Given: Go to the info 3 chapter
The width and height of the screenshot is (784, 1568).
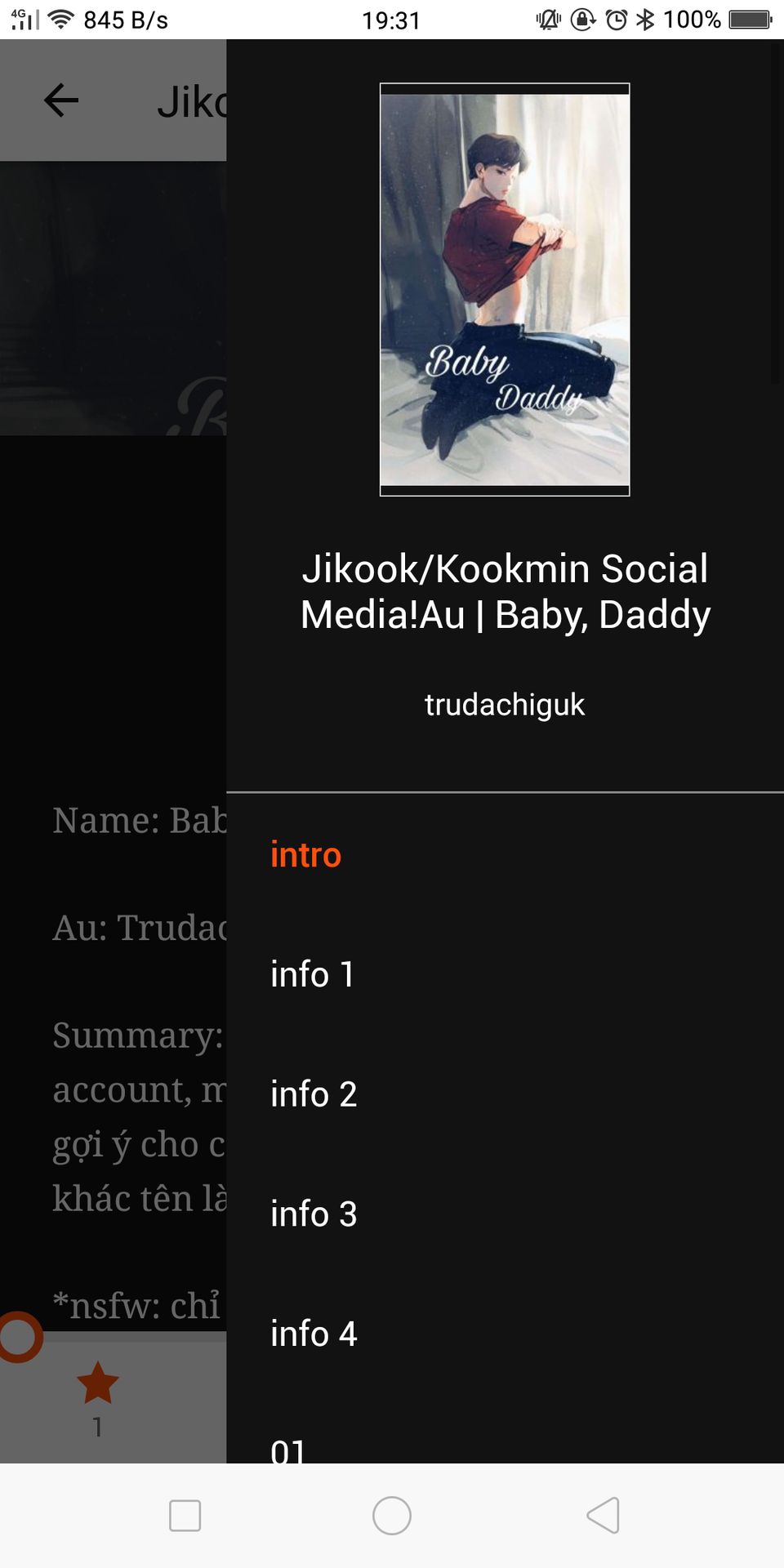Looking at the screenshot, I should pyautogui.click(x=314, y=1214).
